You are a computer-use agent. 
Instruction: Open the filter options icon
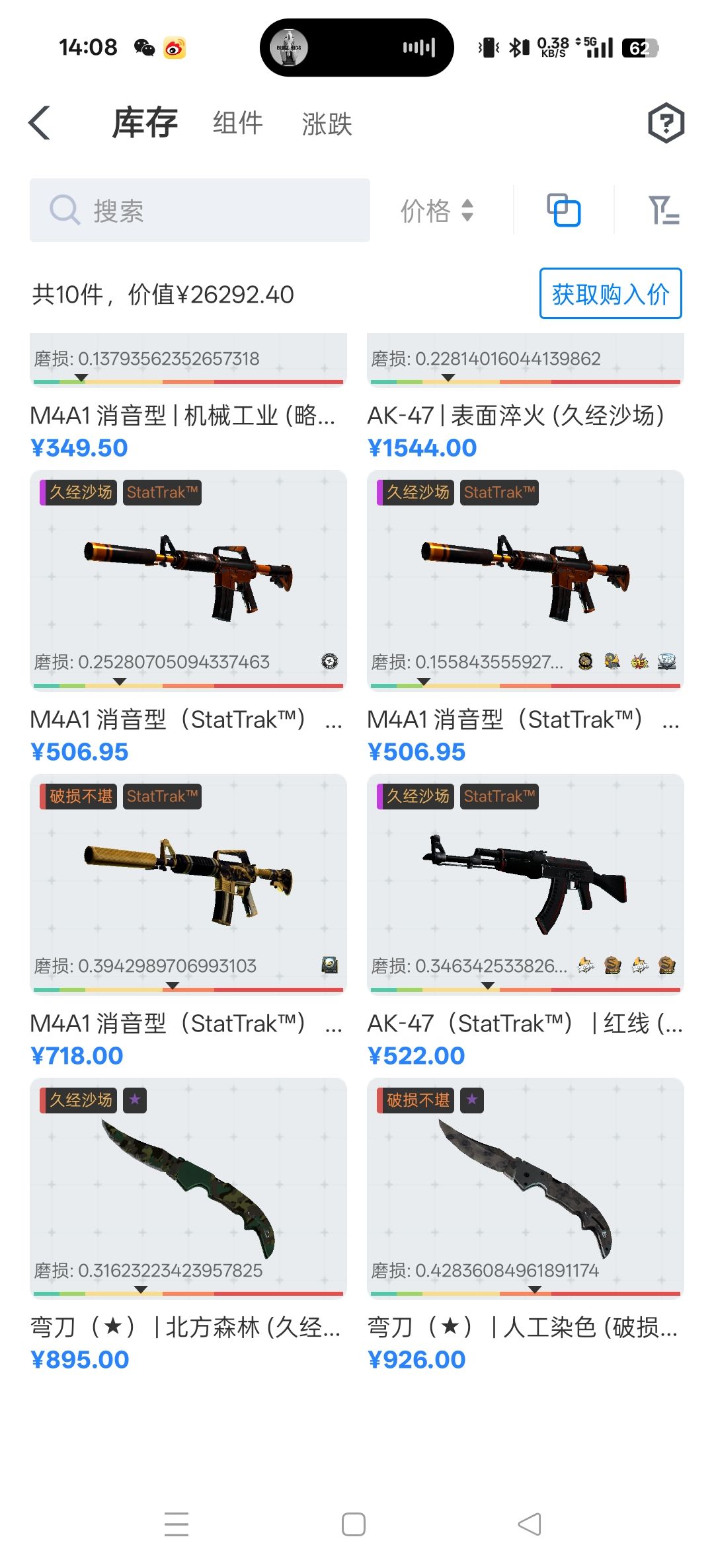(663, 211)
